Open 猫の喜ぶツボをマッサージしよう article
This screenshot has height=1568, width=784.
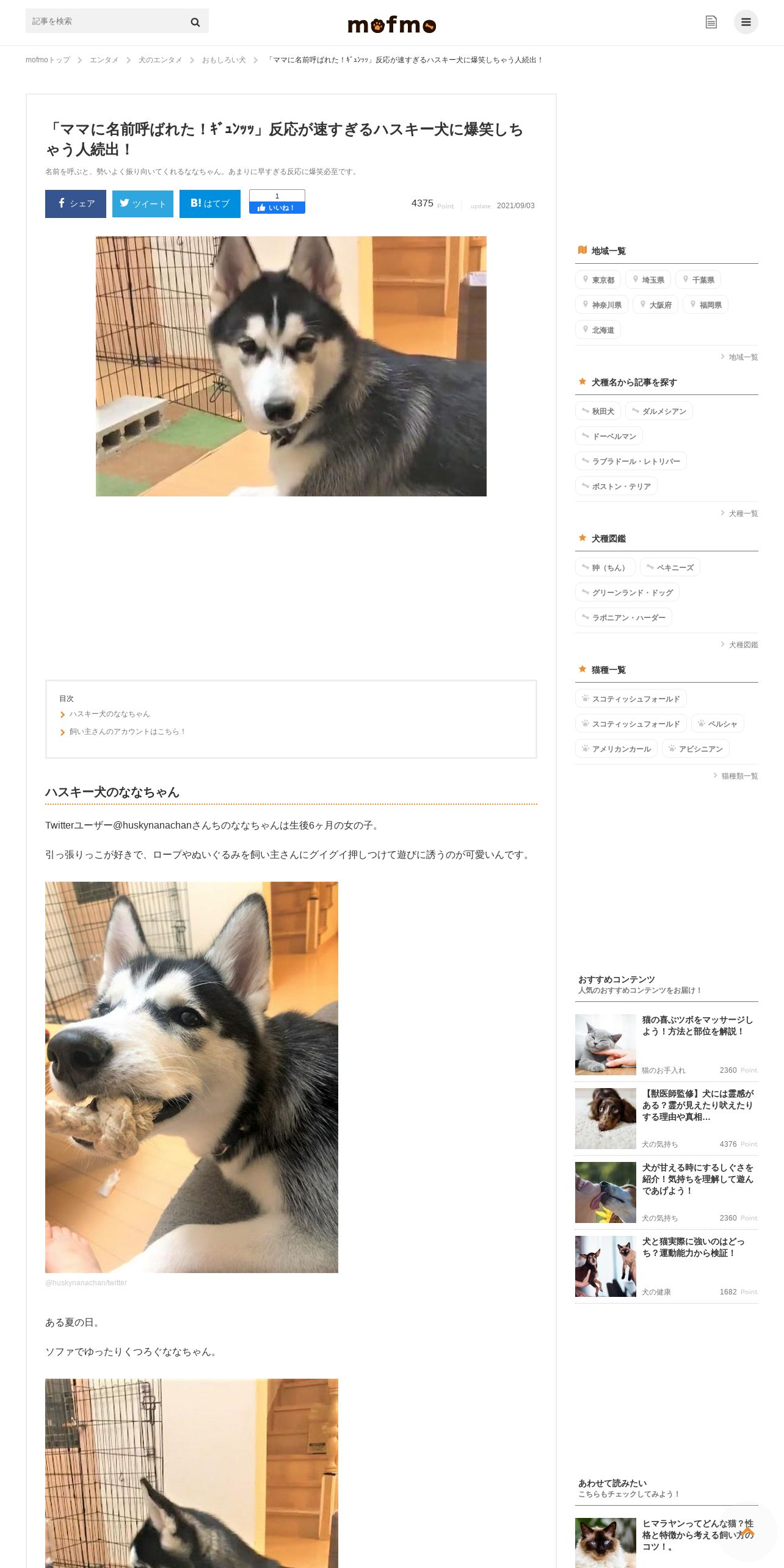697,1026
